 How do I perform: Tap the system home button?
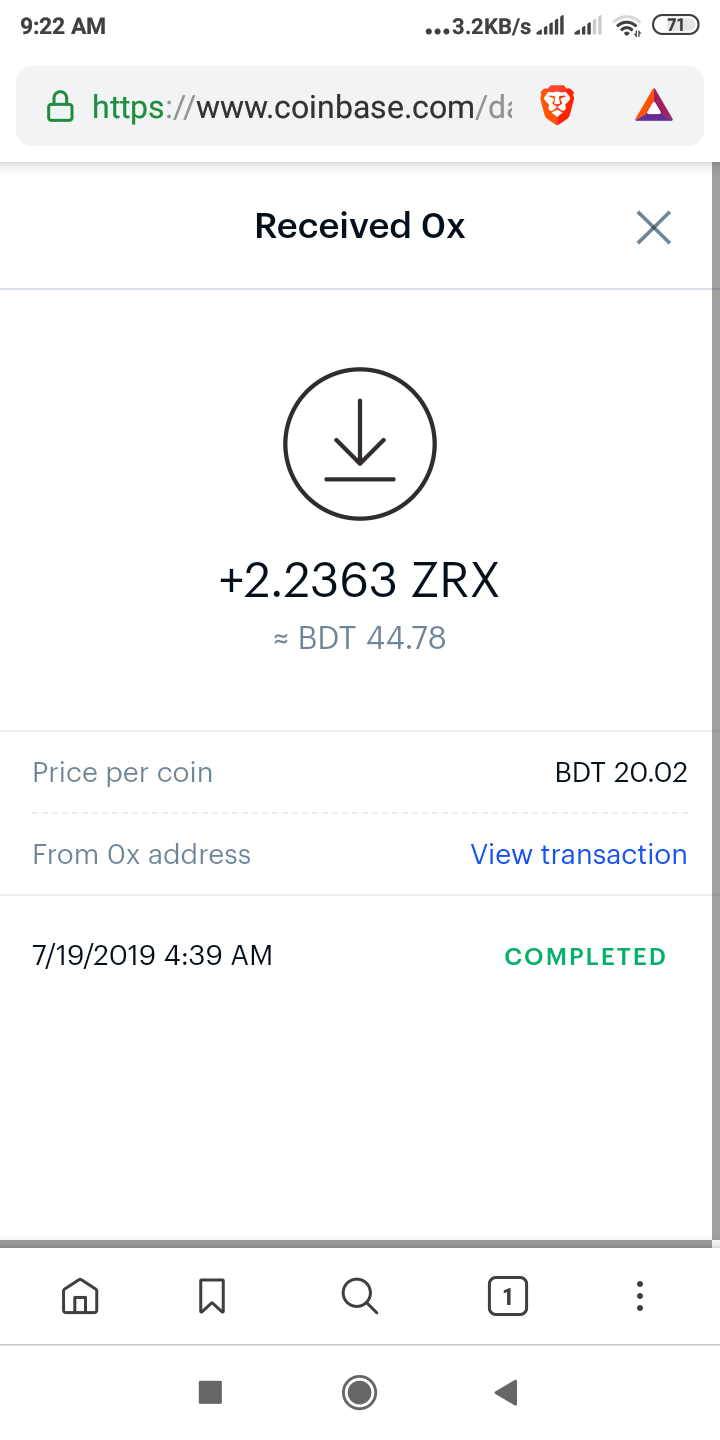pyautogui.click(x=359, y=1392)
